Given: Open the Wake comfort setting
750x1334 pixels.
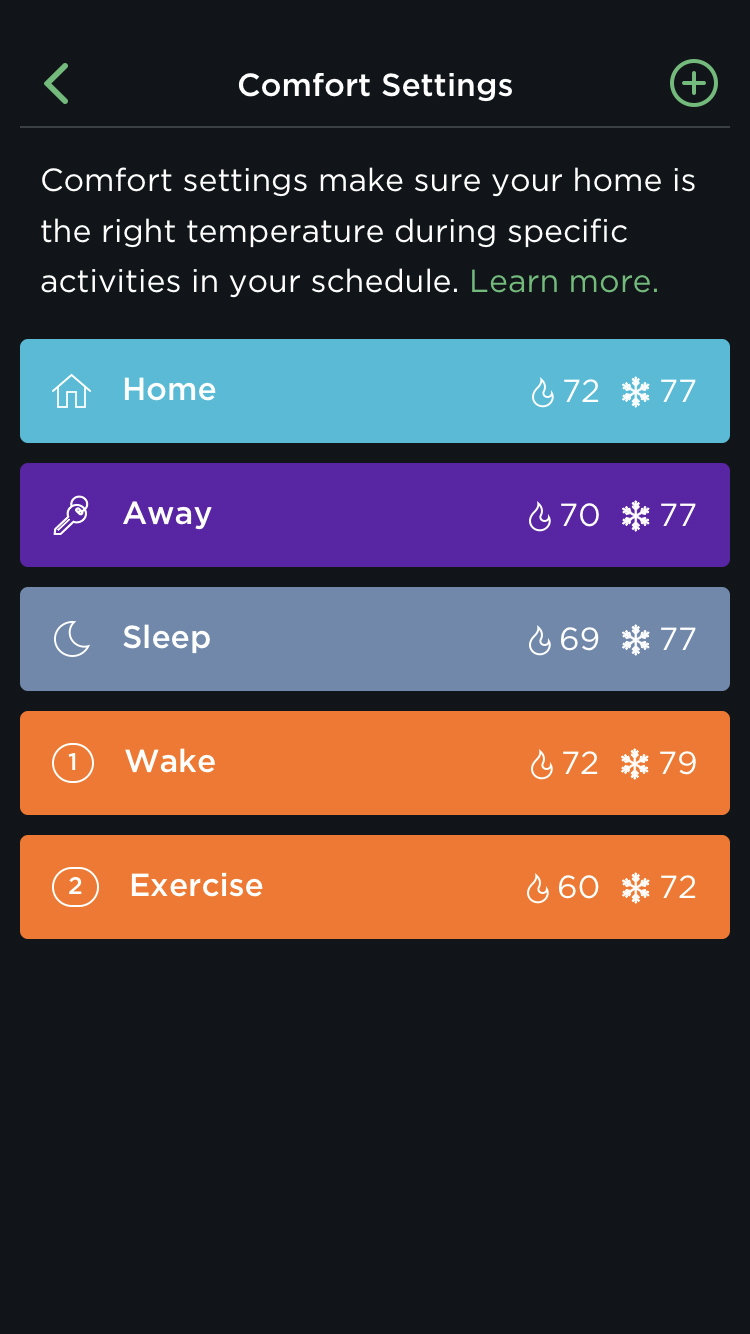Looking at the screenshot, I should [x=300, y=763].
